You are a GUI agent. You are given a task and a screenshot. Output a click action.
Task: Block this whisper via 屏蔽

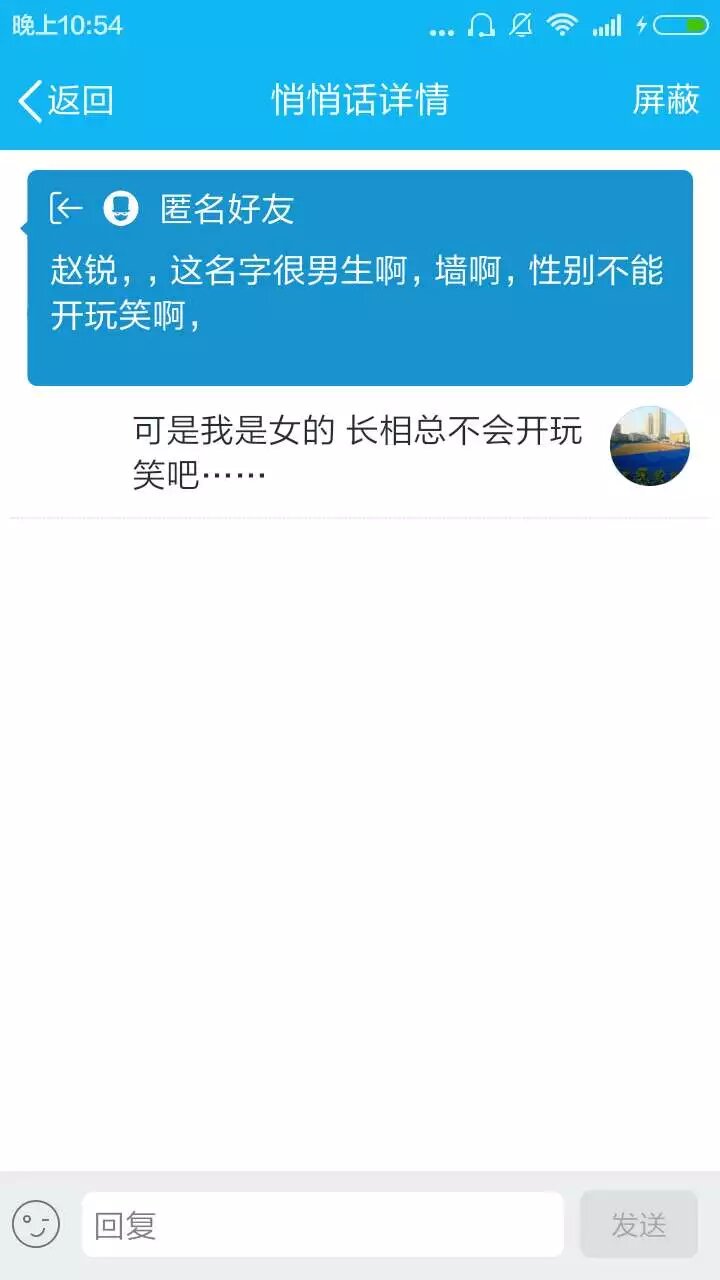point(666,100)
